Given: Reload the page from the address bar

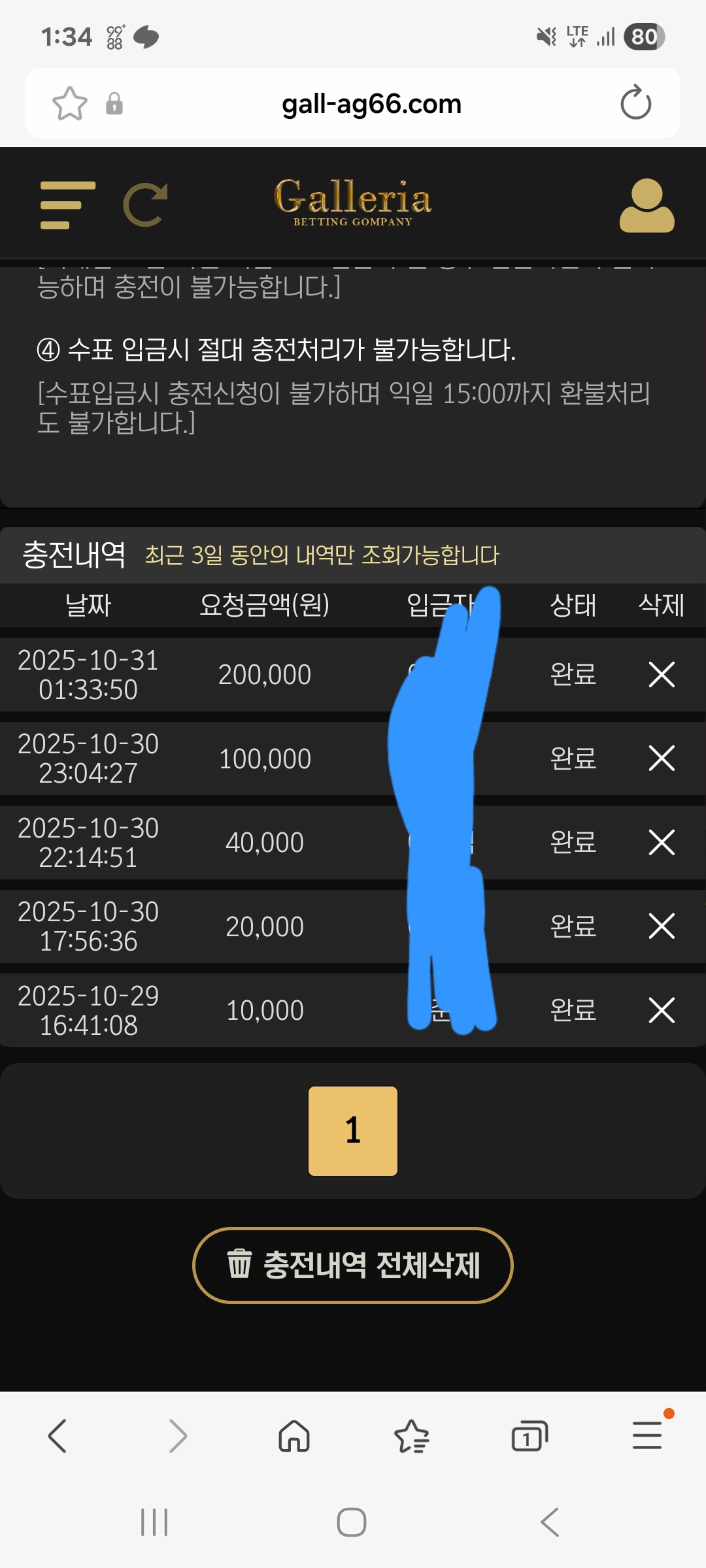Looking at the screenshot, I should (635, 103).
